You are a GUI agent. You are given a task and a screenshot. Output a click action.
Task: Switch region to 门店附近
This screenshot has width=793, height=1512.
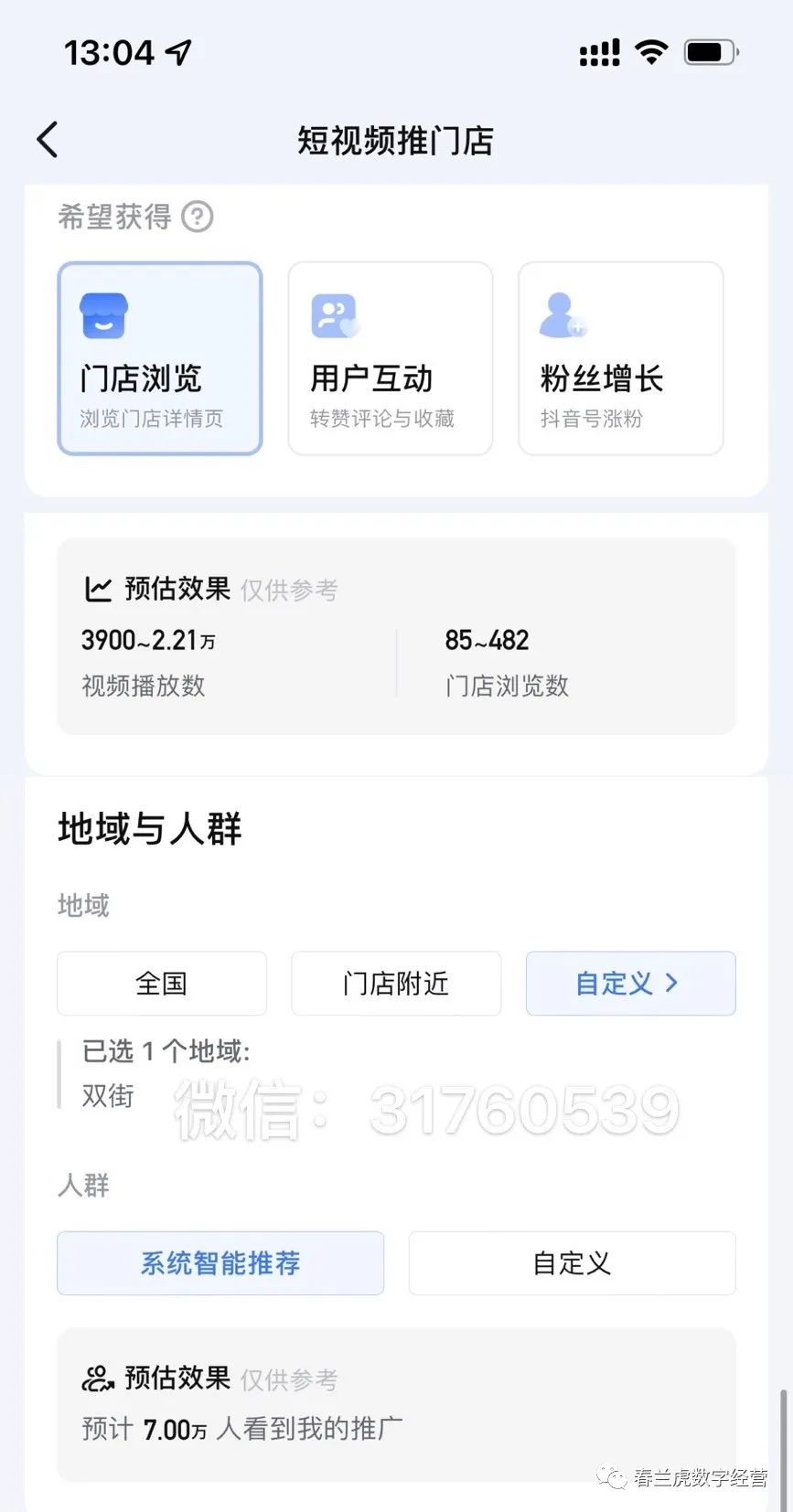(395, 983)
